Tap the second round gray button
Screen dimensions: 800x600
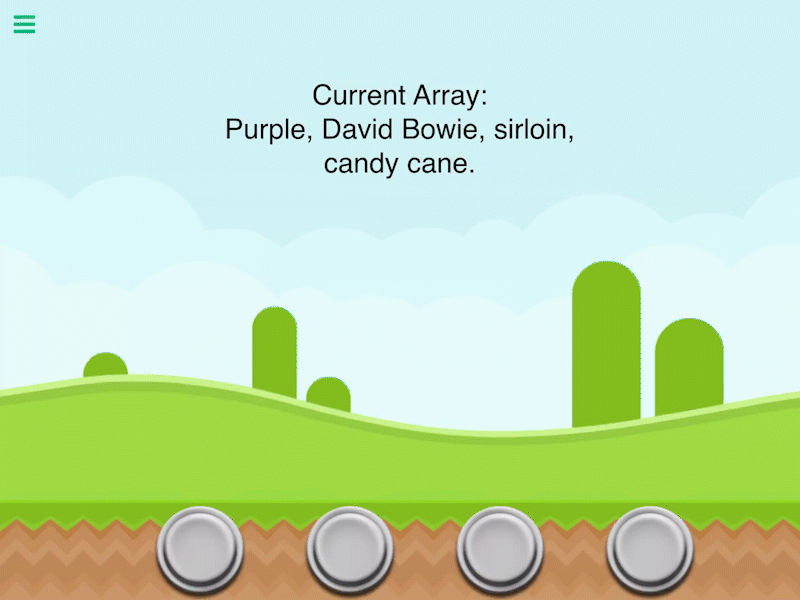(x=350, y=548)
